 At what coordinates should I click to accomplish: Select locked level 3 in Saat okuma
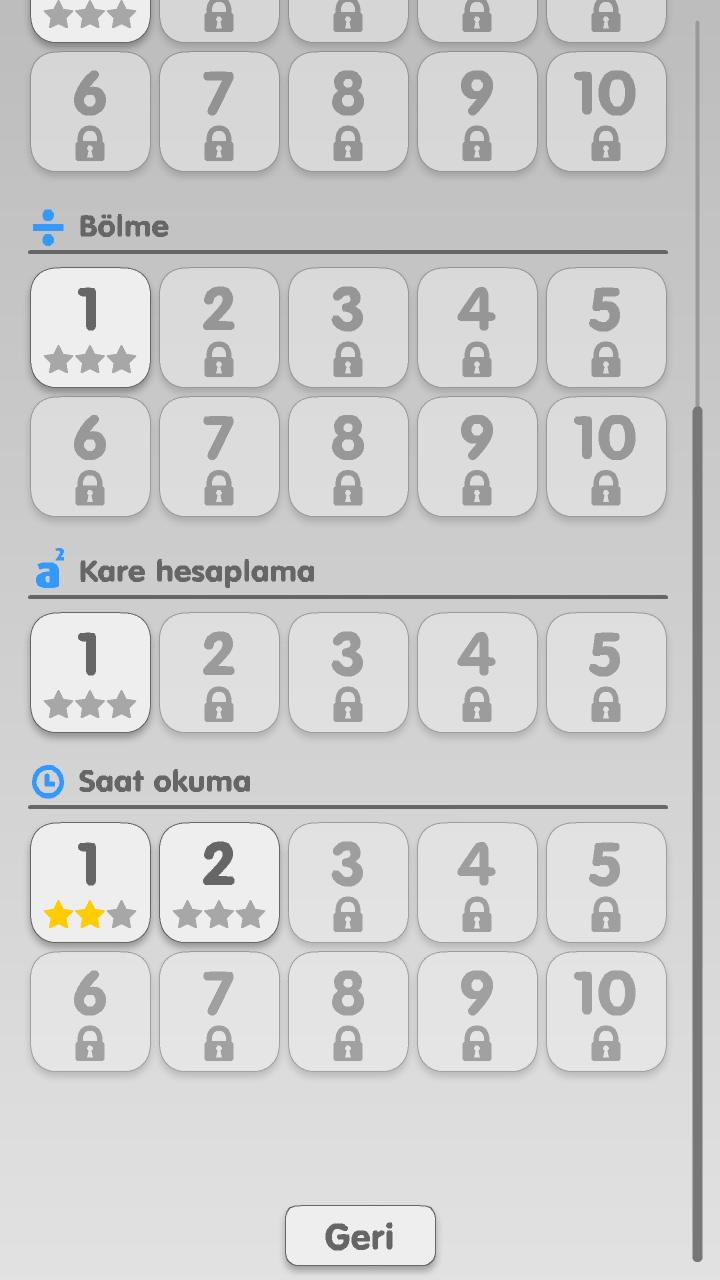tap(348, 882)
